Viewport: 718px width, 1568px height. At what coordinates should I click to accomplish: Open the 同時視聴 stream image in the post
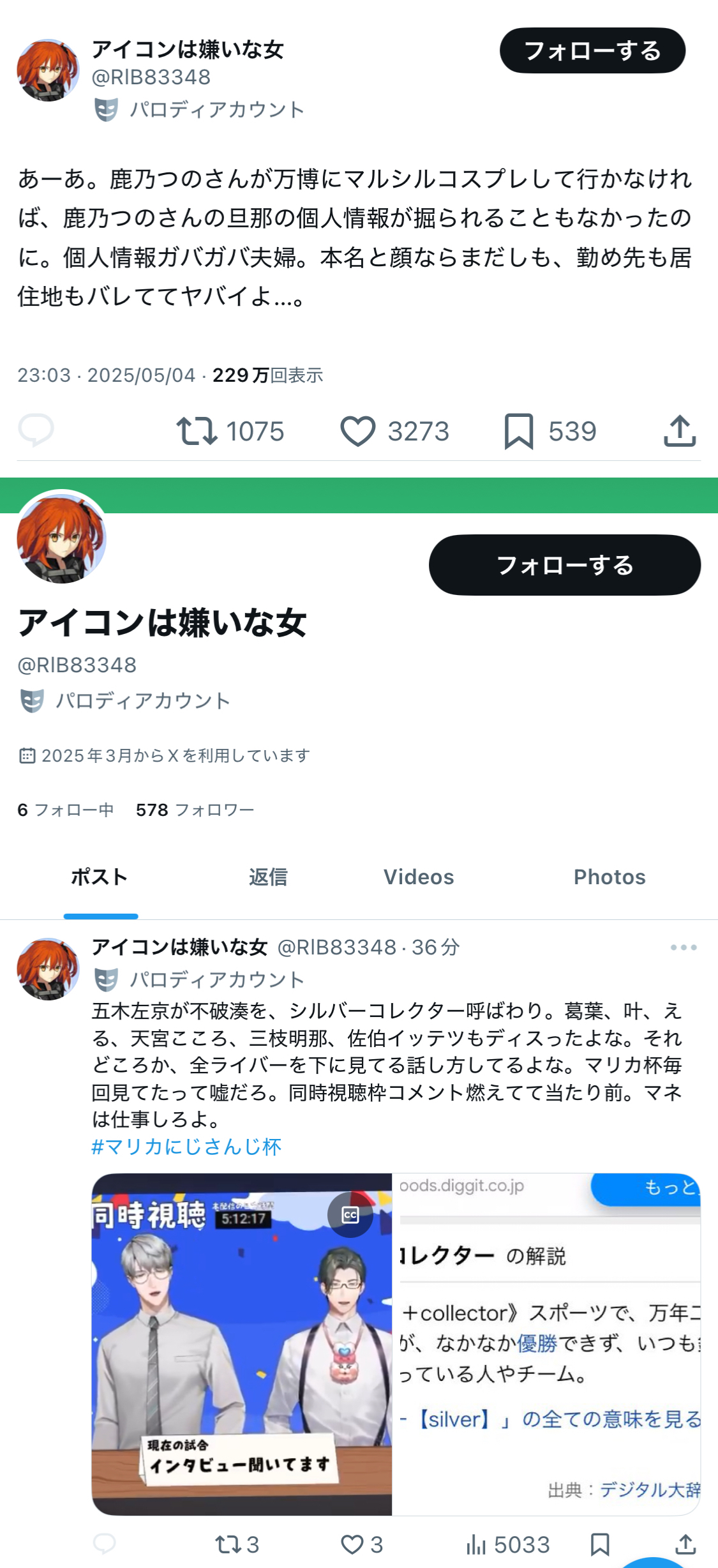tap(241, 1344)
